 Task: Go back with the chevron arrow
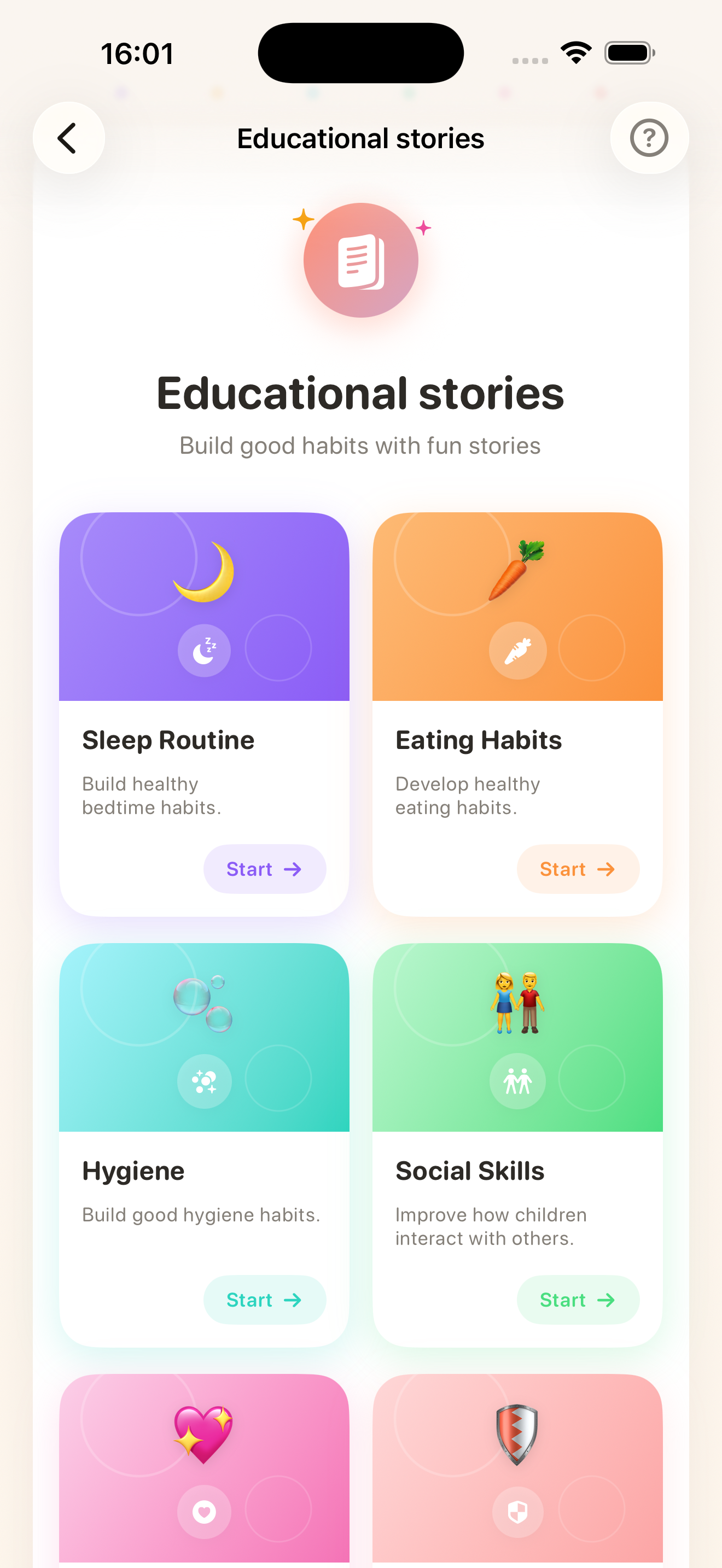(x=69, y=138)
